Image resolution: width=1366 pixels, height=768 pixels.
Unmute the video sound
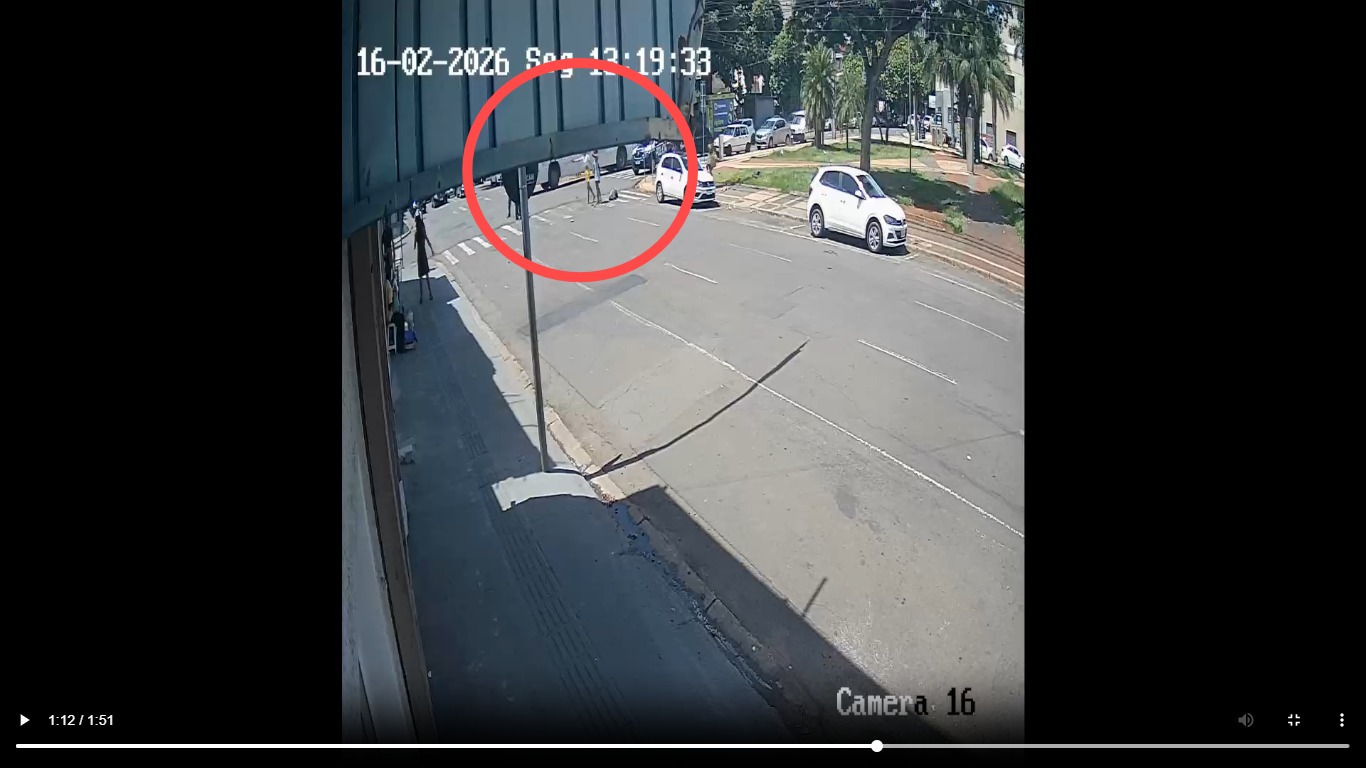(1245, 720)
